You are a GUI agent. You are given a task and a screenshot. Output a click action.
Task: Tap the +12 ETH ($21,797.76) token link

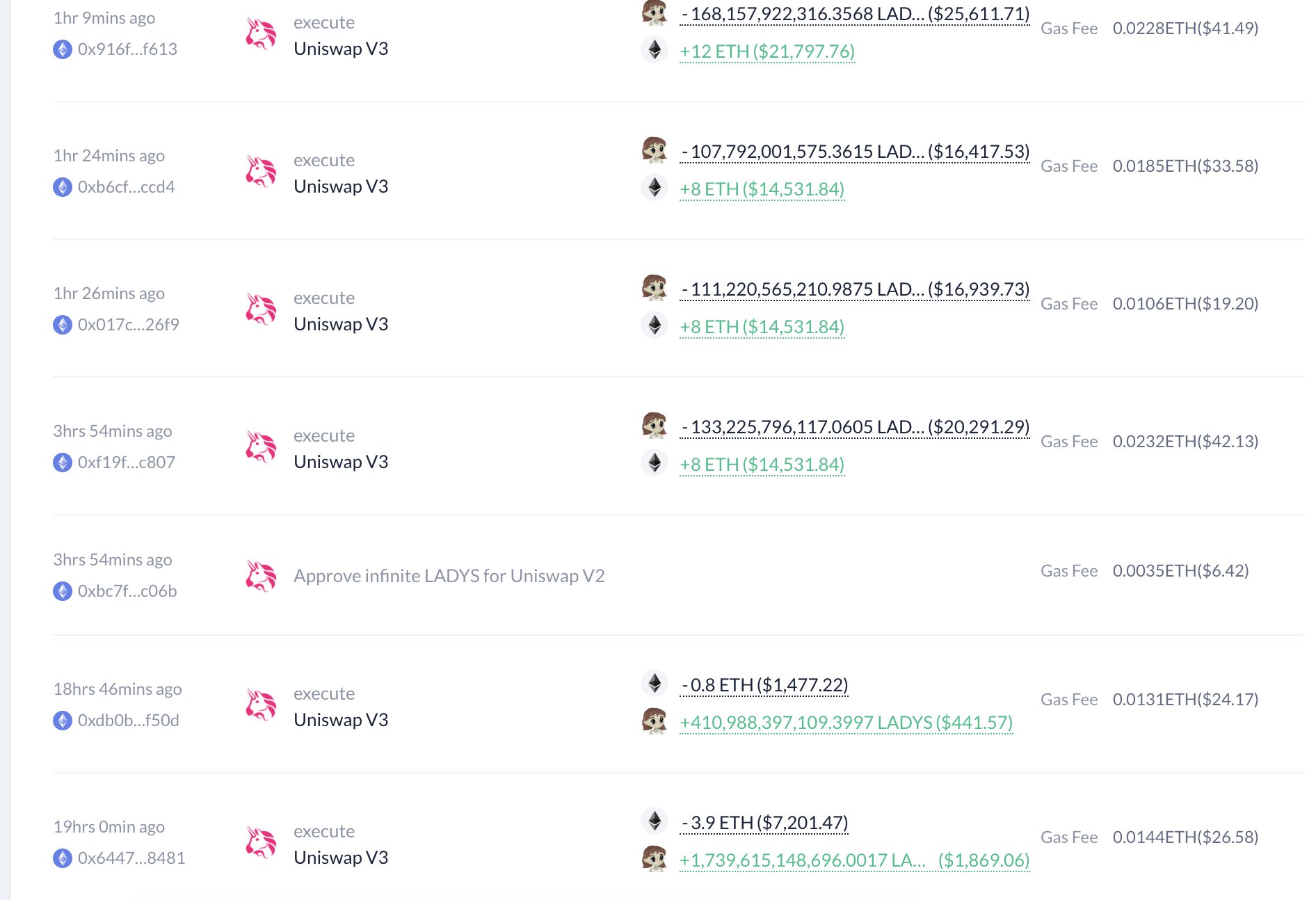coord(767,51)
